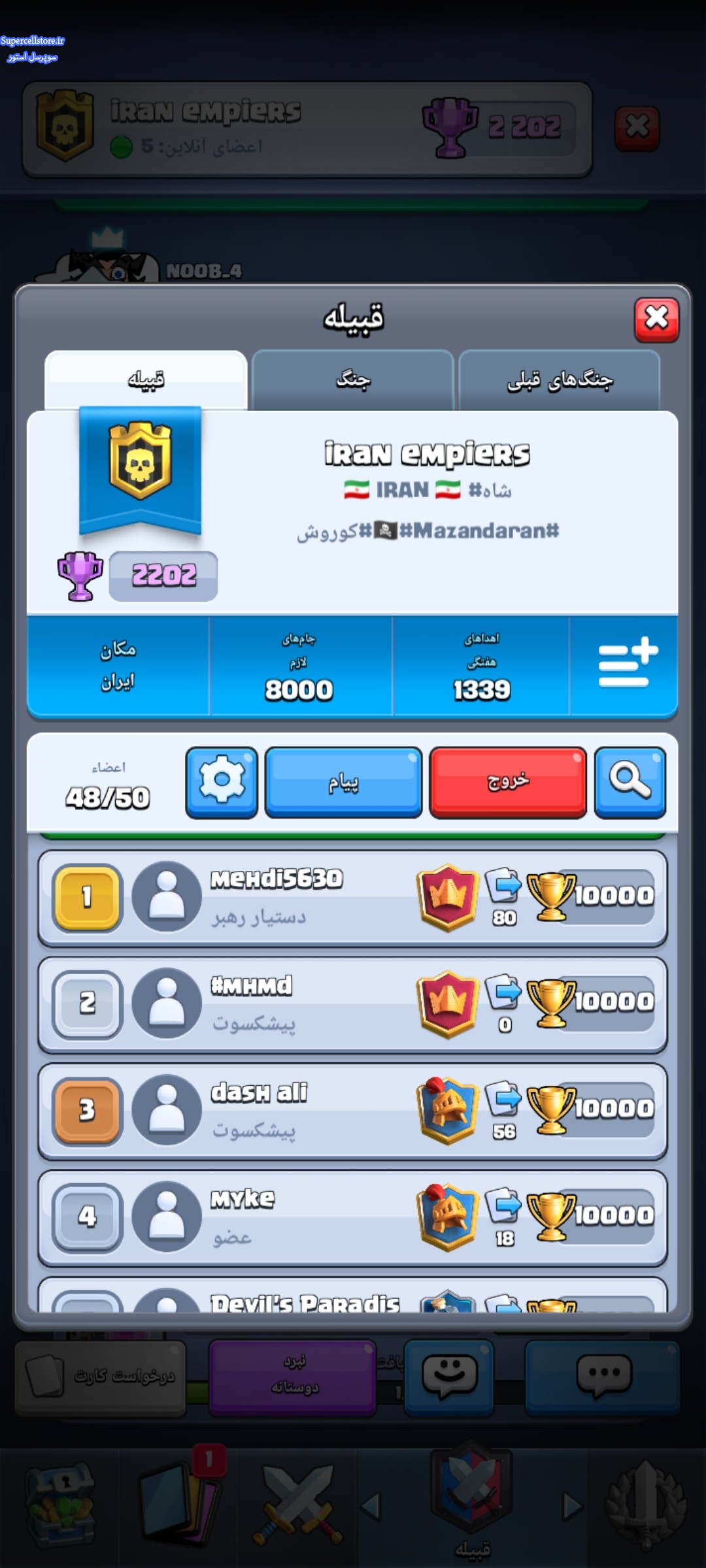The image size is (706, 1568).
Task: Open member Myke's row
Action: tap(352, 1217)
